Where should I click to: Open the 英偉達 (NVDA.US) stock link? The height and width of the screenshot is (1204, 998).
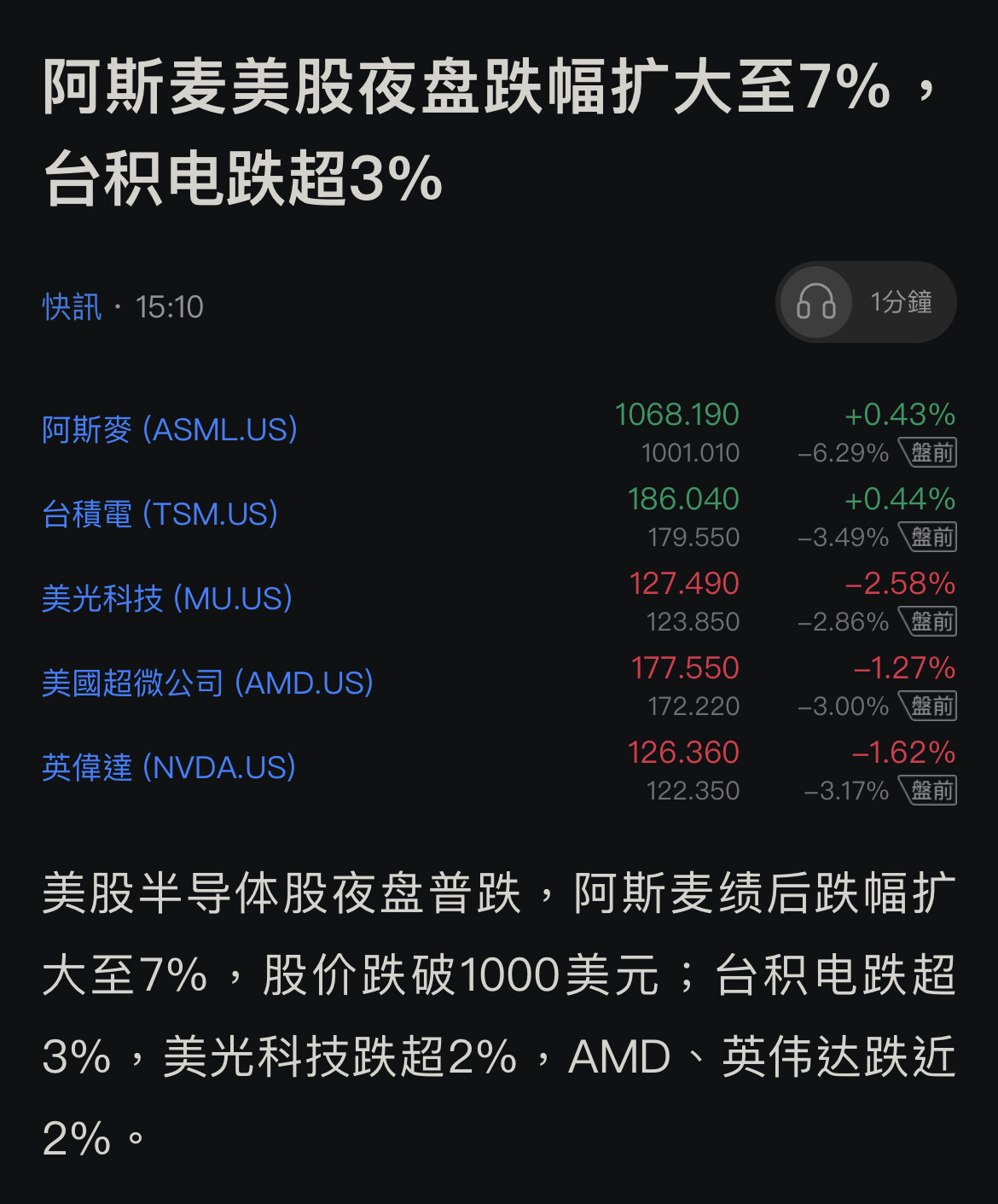(169, 767)
